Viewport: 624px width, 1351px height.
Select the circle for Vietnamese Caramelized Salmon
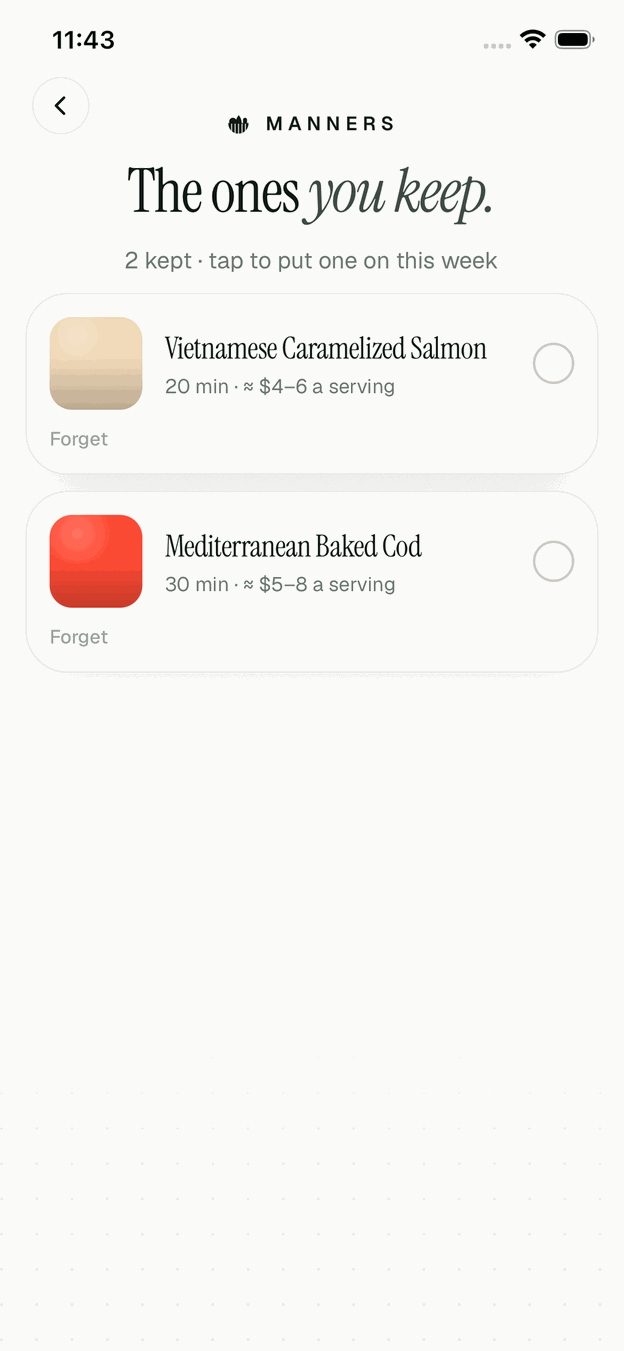tap(553, 363)
